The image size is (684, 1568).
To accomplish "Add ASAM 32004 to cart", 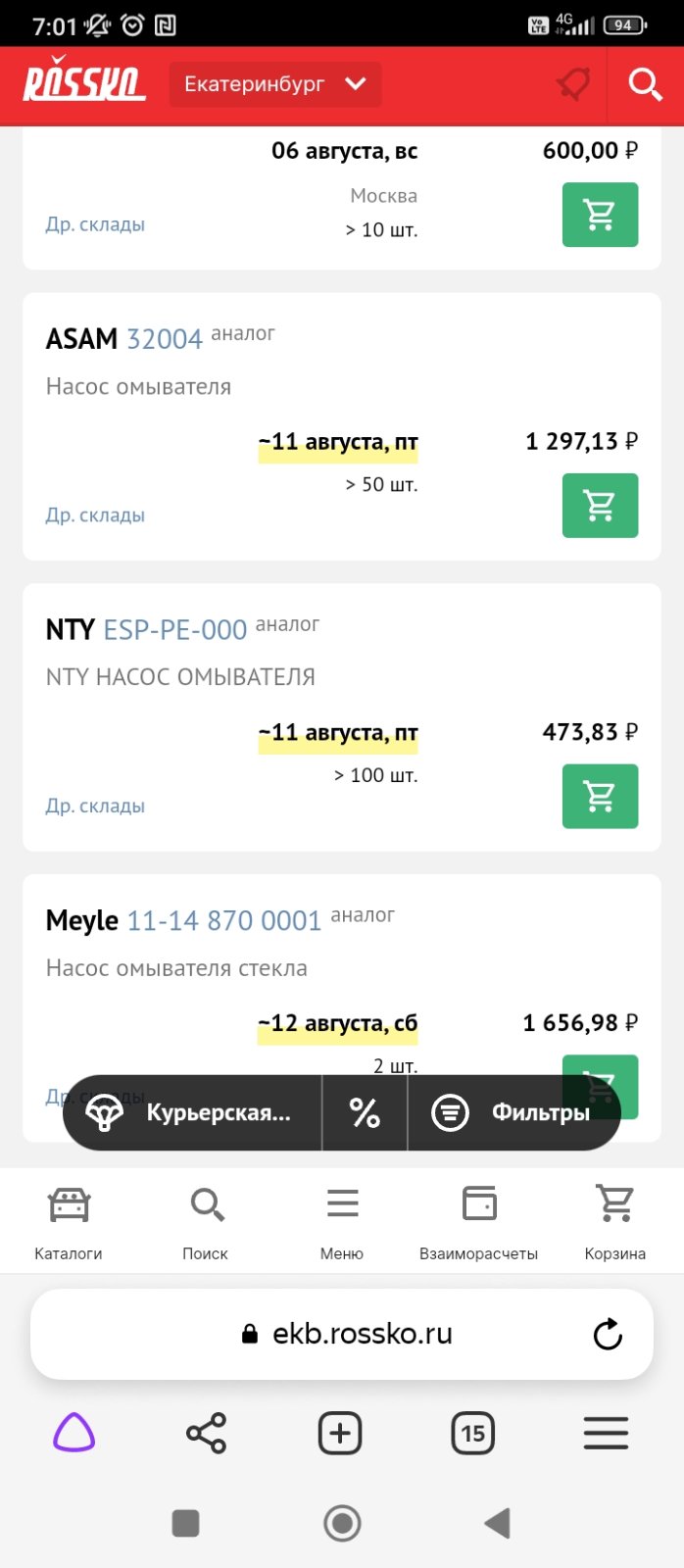I will 600,506.
